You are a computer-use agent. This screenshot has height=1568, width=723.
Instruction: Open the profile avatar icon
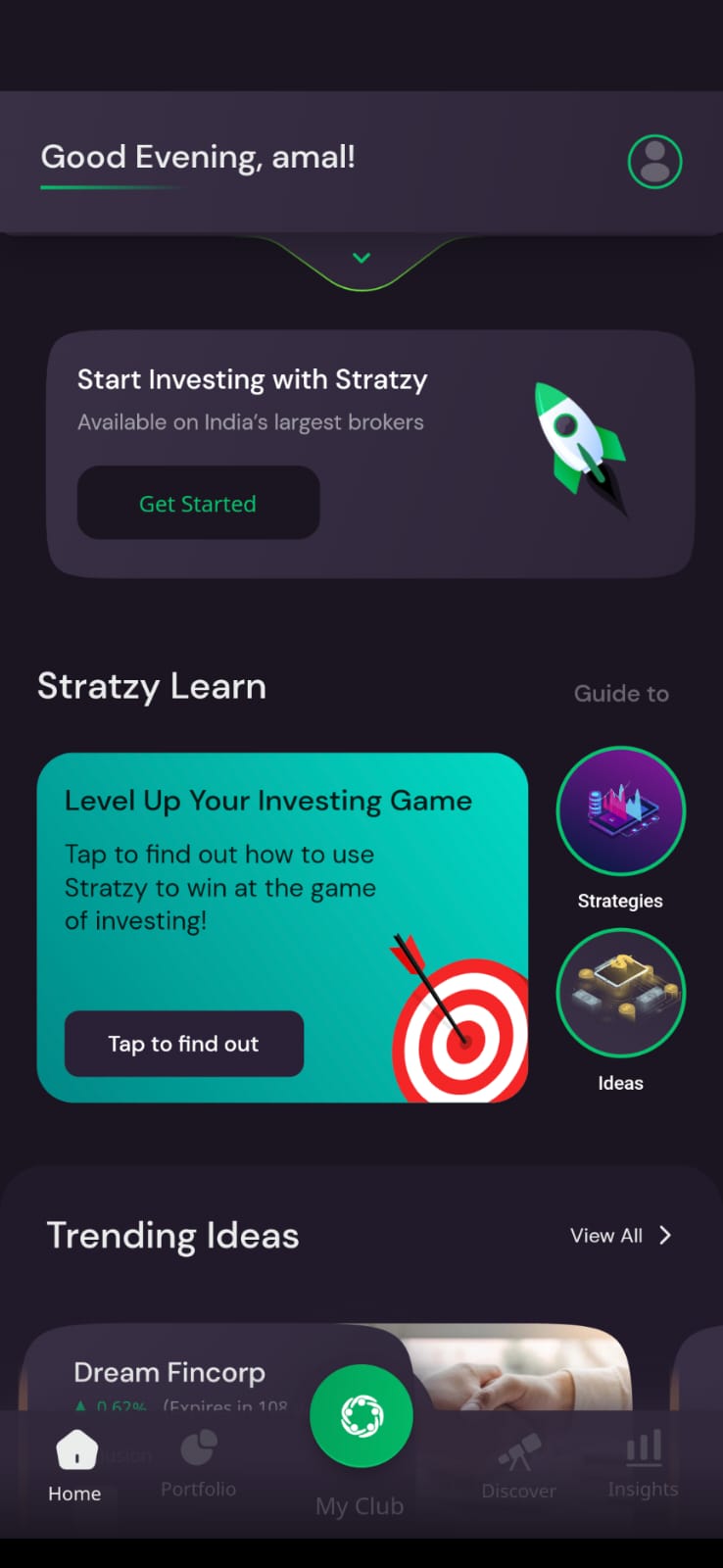point(654,162)
